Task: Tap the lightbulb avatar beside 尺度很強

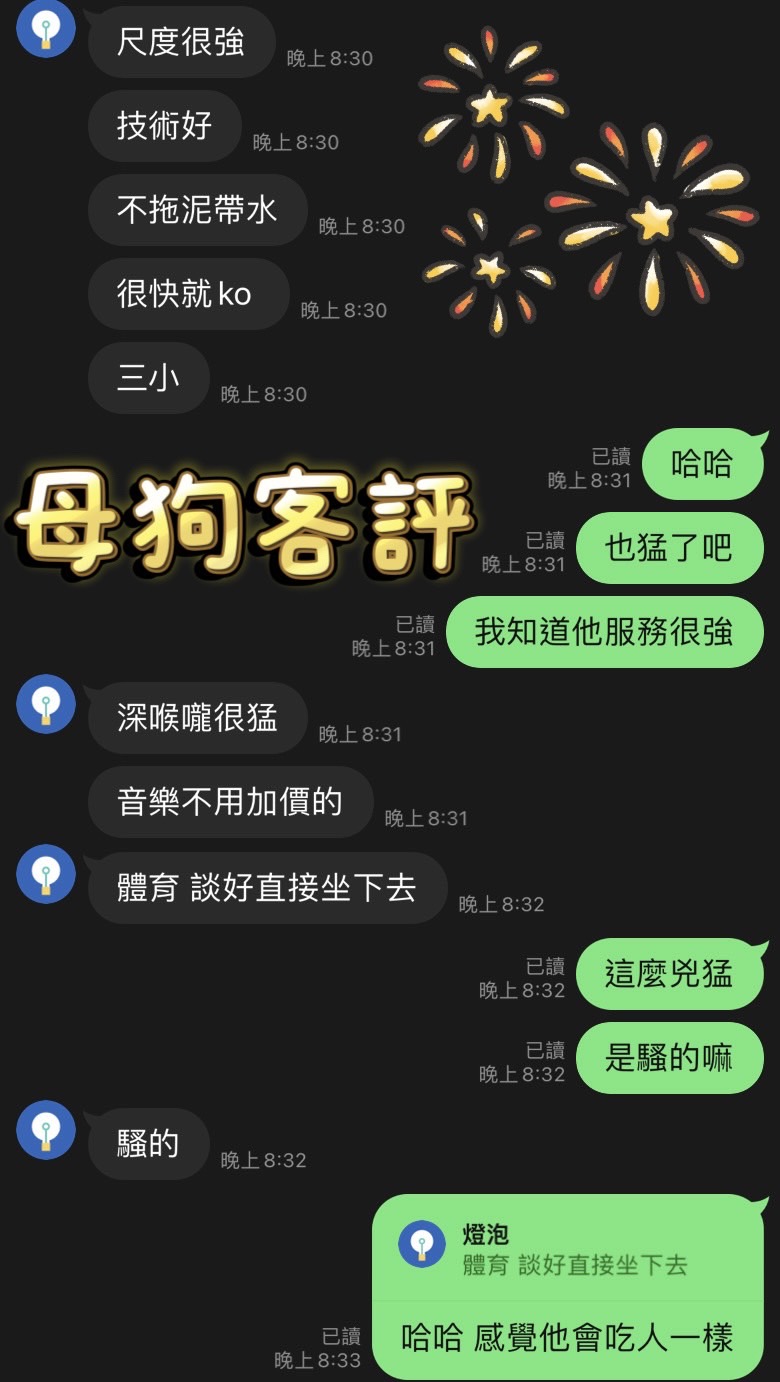Action: coord(45,30)
